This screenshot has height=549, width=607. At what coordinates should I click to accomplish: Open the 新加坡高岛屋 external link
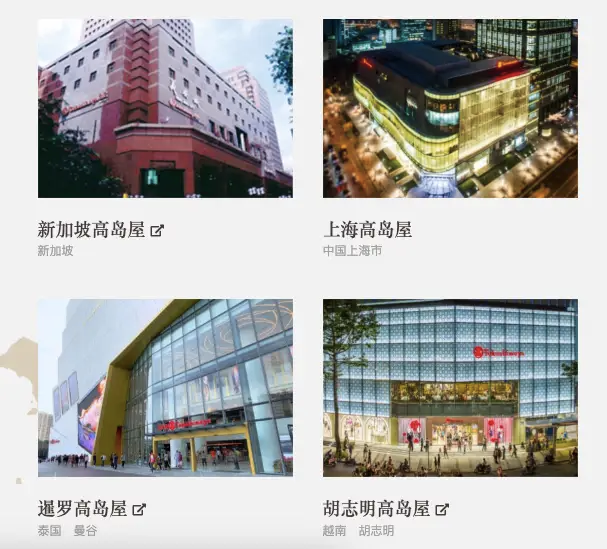(100, 230)
